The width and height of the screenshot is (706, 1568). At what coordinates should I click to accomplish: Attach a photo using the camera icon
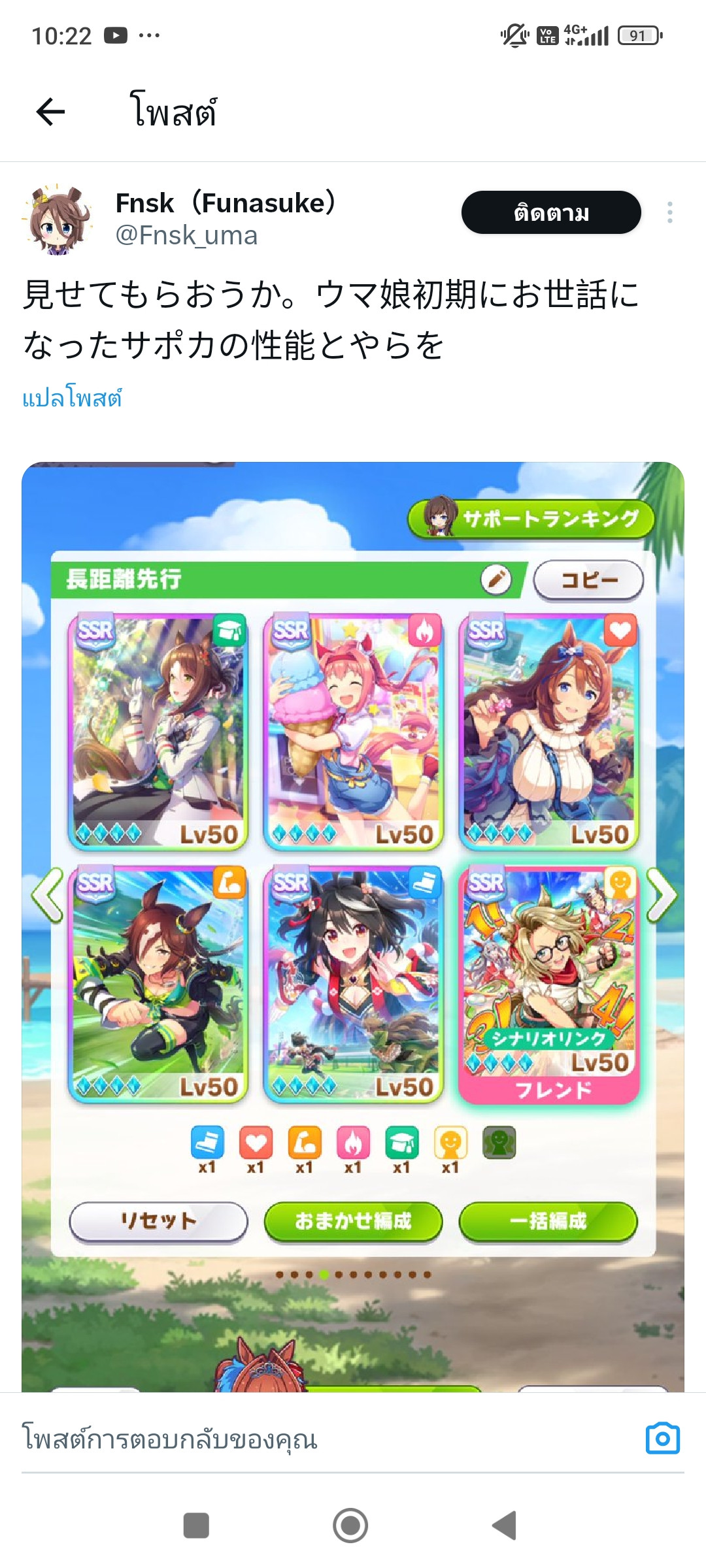(662, 1439)
